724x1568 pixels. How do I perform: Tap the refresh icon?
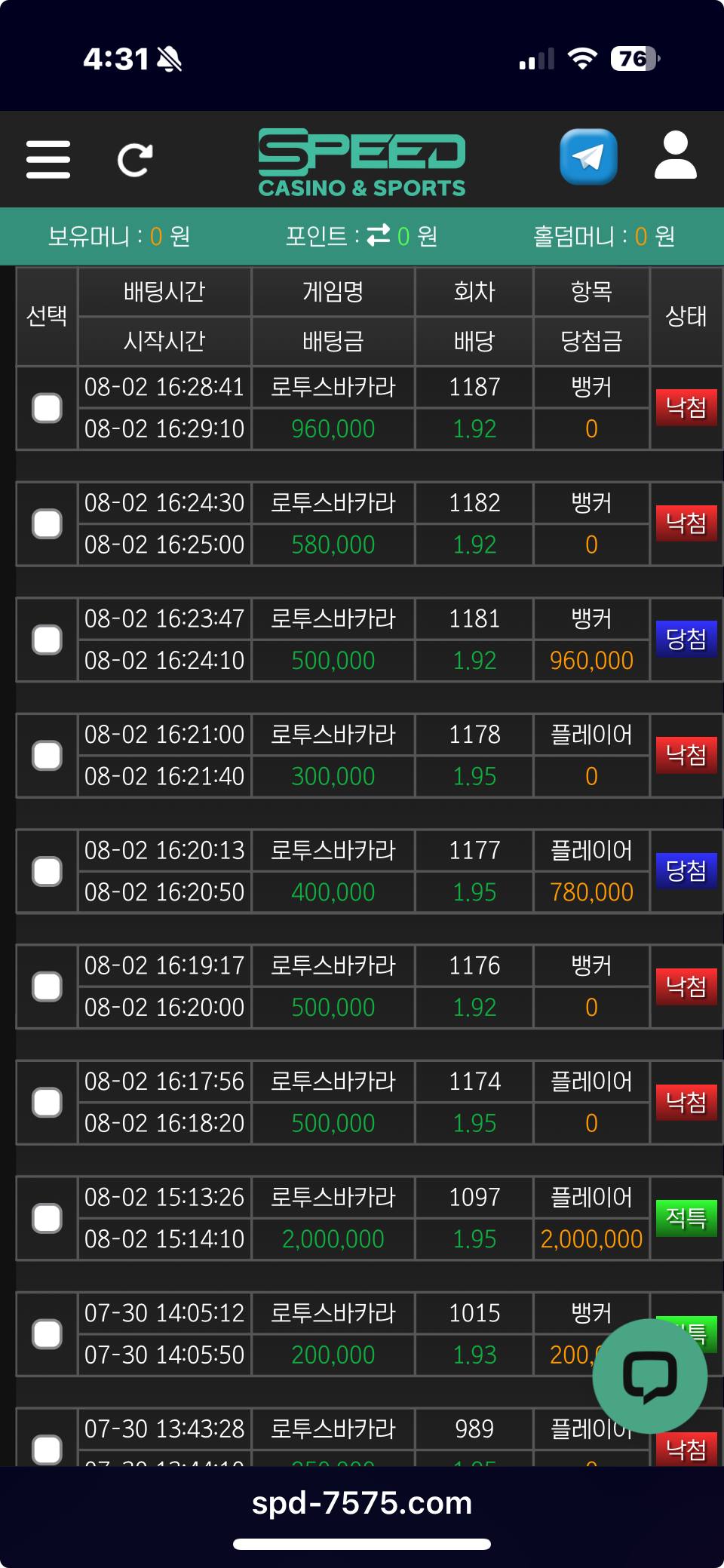point(135,159)
